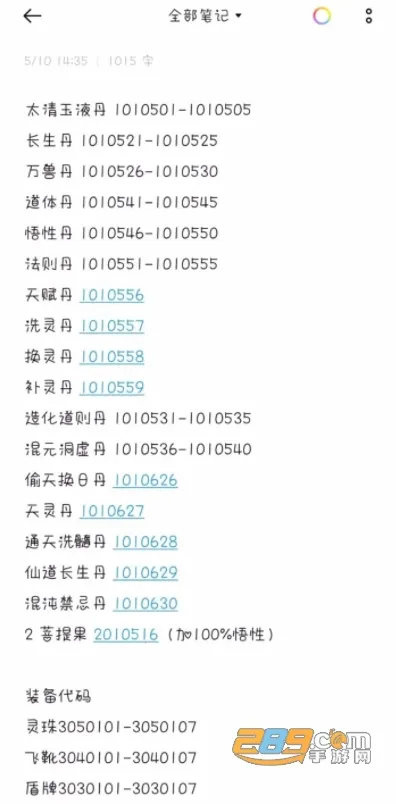Tap the 1010557 link beside 洗灵丹
Image resolution: width=396 pixels, height=804 pixels.
coord(112,326)
